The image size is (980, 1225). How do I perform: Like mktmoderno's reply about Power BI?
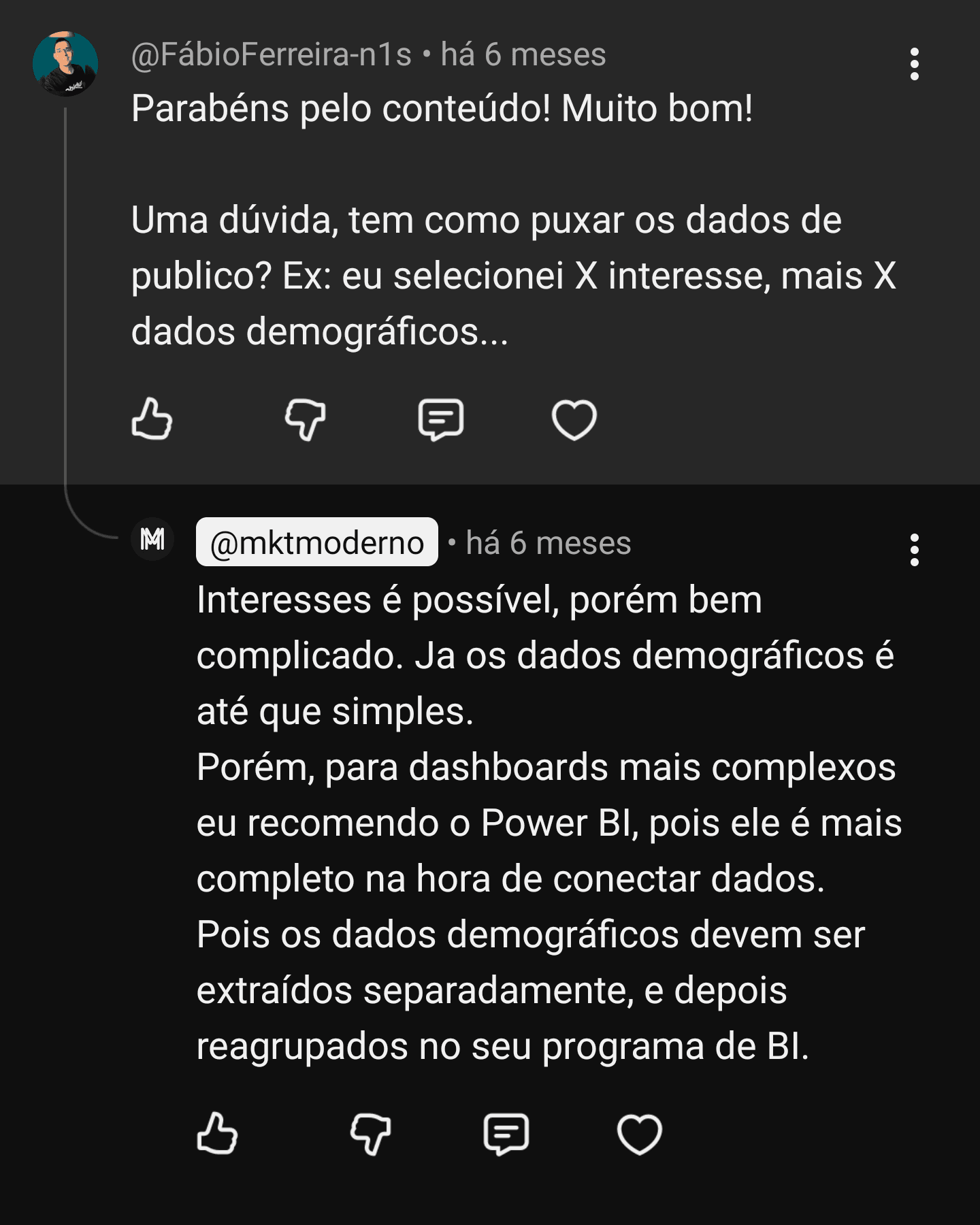(216, 1133)
